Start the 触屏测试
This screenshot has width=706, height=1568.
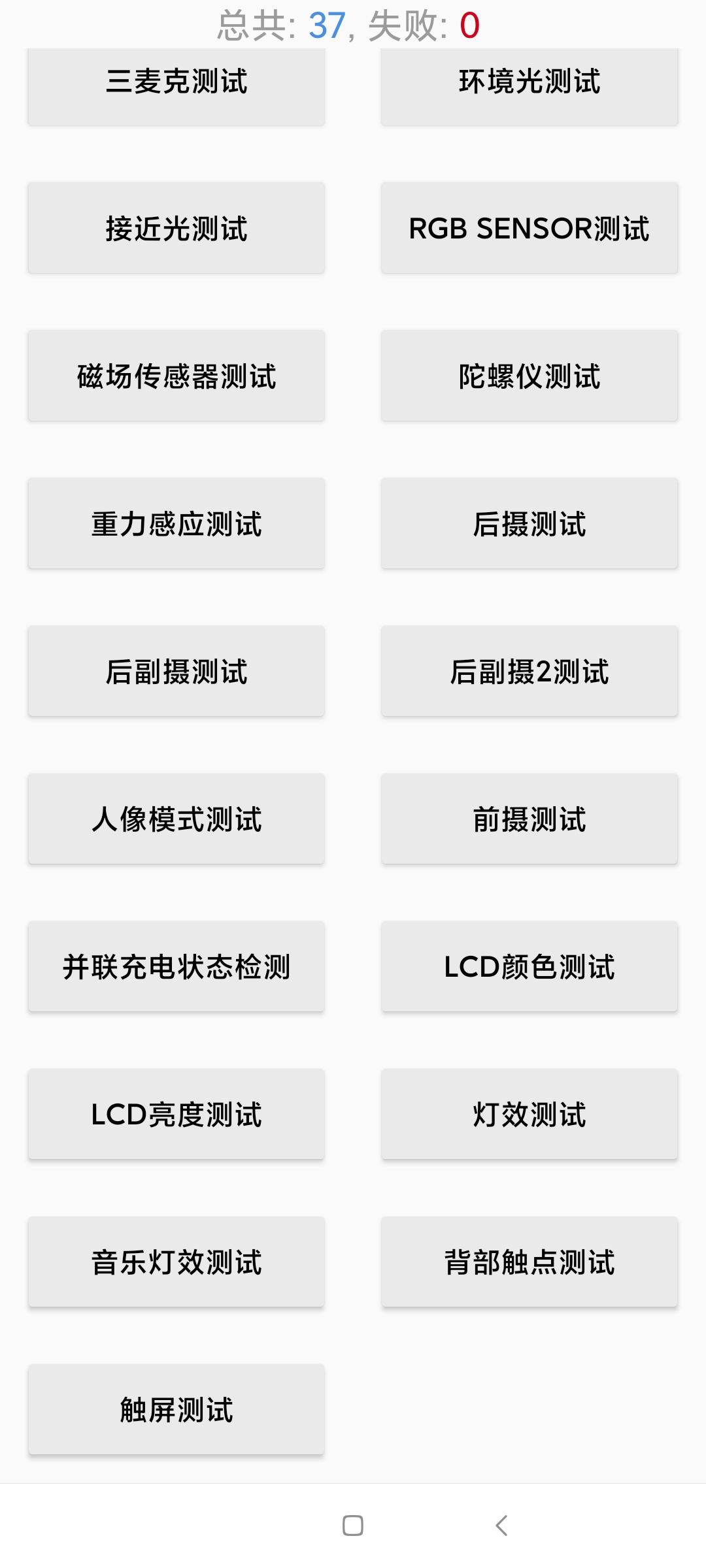point(176,1410)
